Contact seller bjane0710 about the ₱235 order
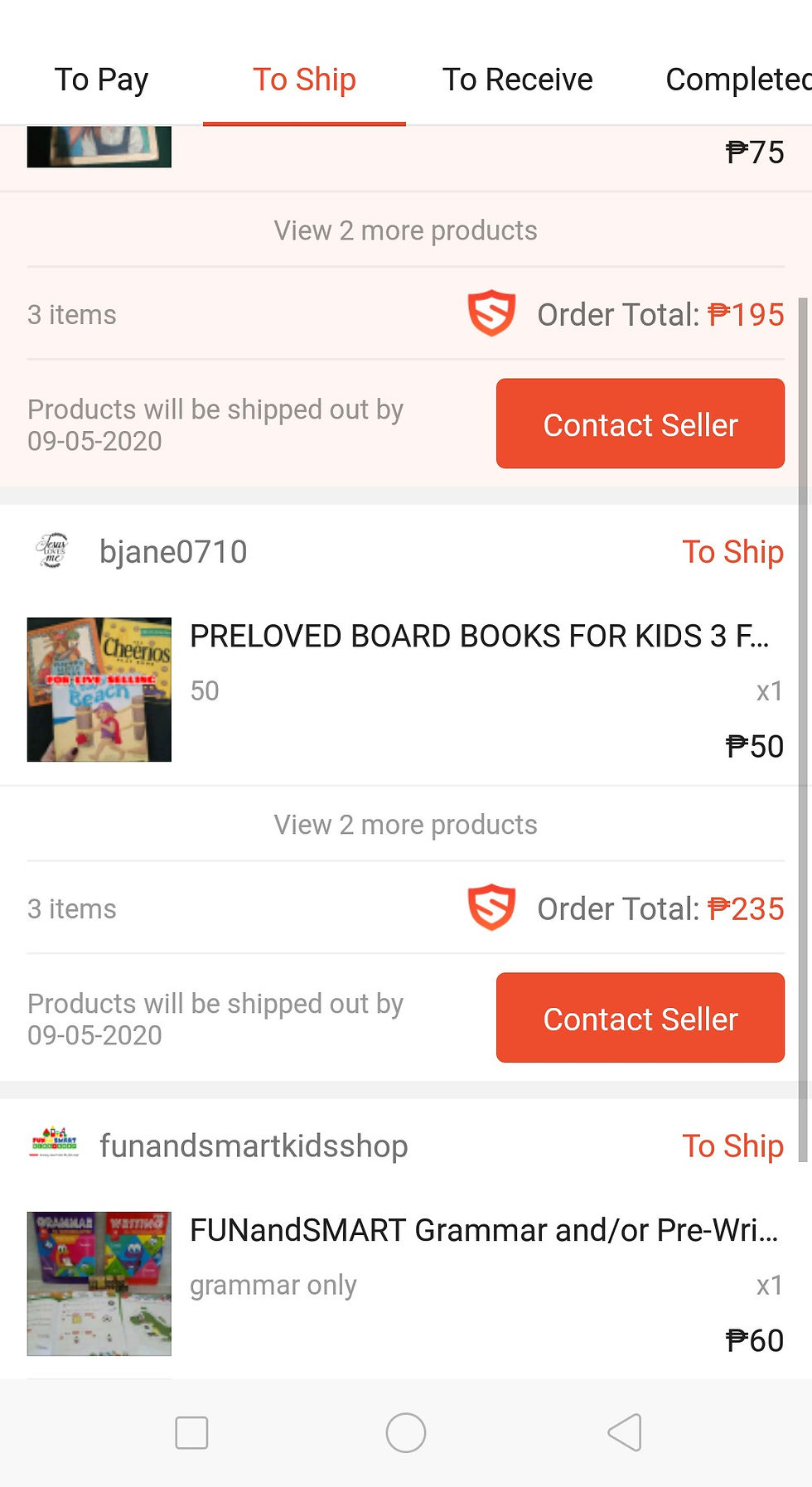The height and width of the screenshot is (1487, 812). coord(640,1019)
